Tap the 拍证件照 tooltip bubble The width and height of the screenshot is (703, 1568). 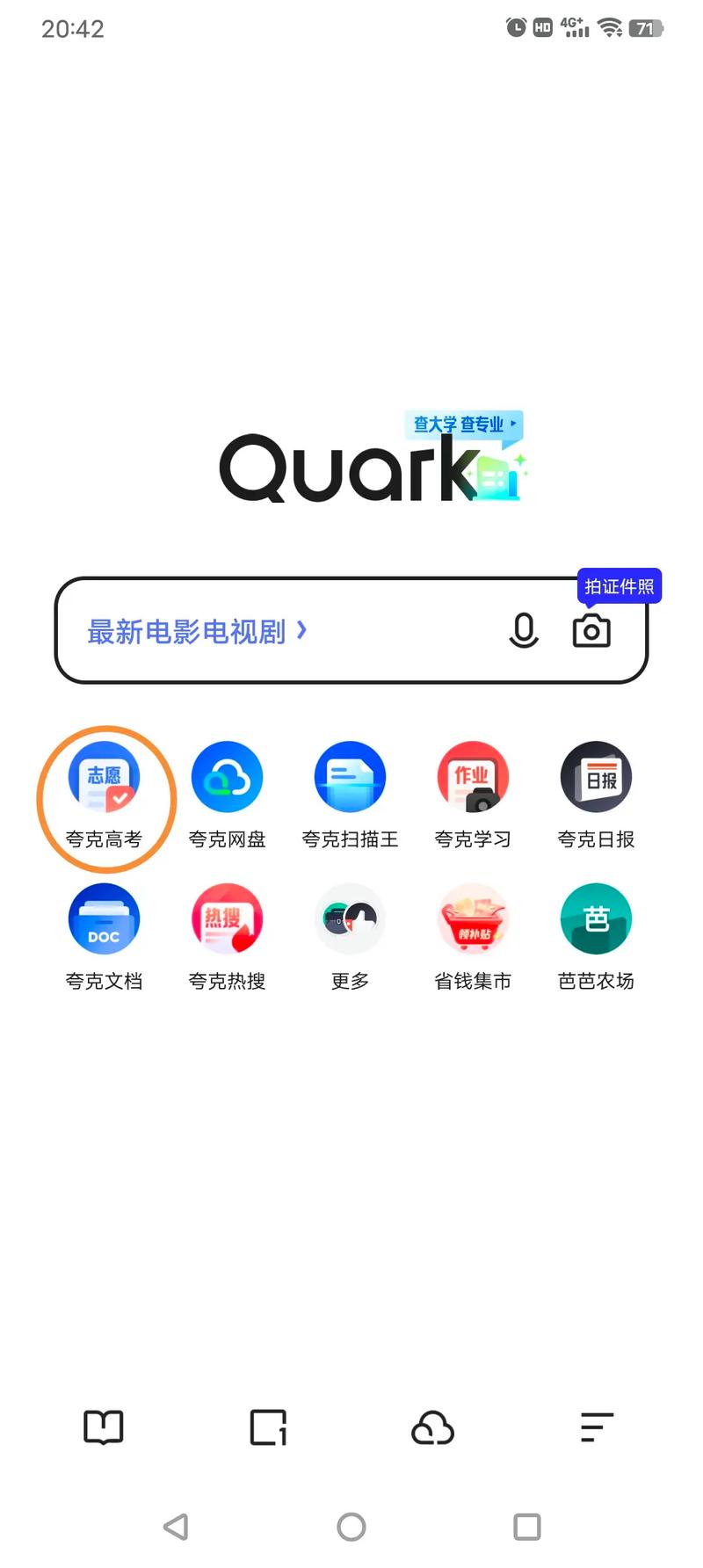coord(619,586)
